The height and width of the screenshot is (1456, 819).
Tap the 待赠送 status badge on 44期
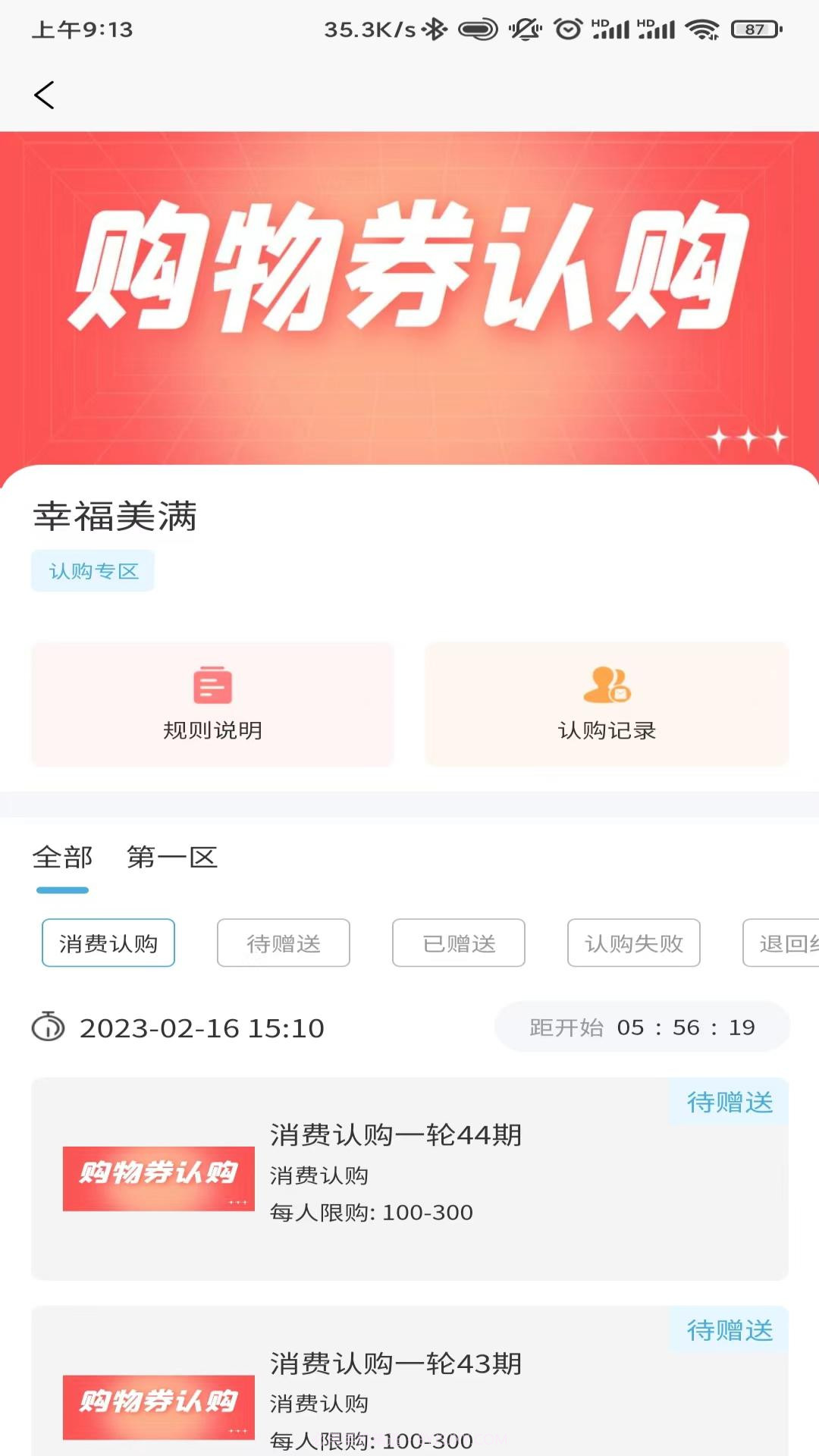click(x=727, y=1103)
